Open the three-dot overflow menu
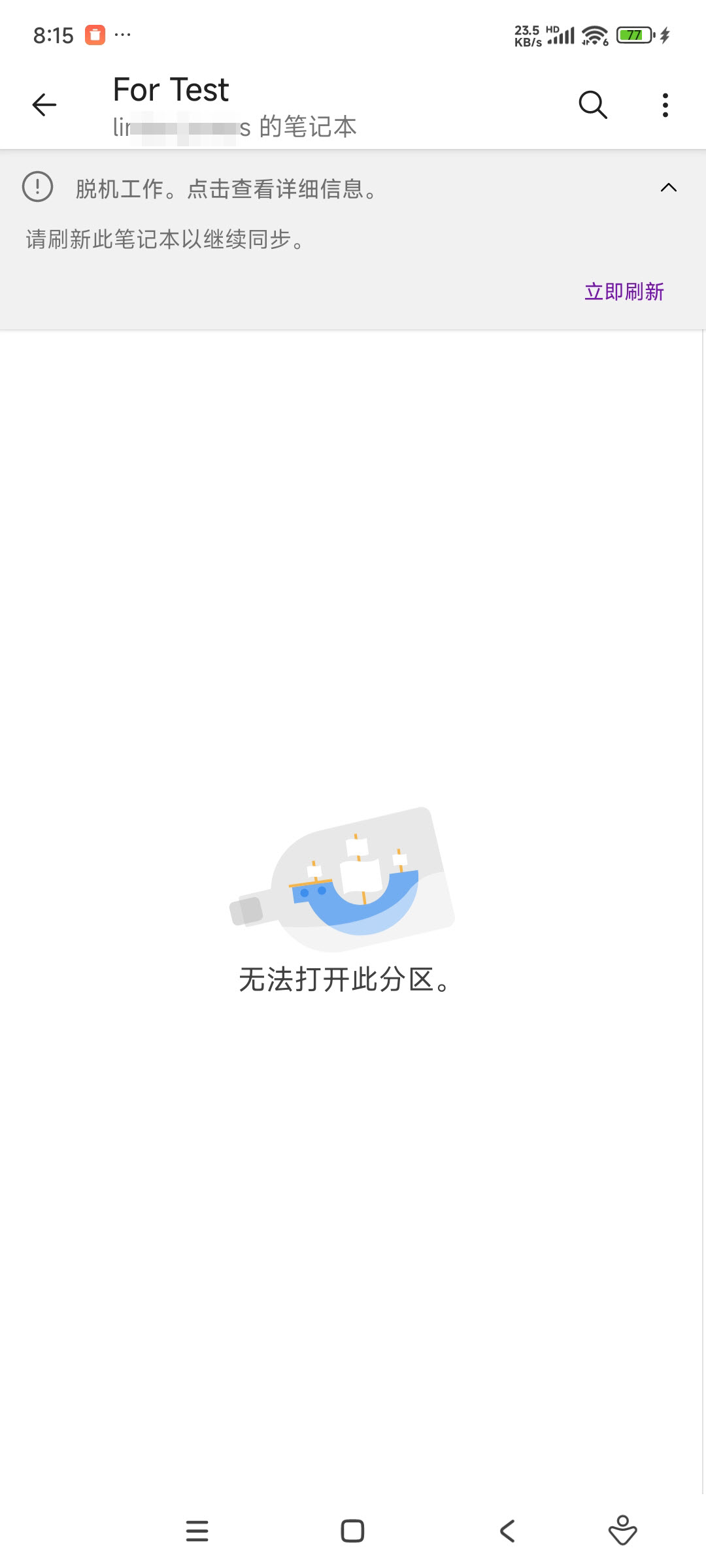Image resolution: width=706 pixels, height=1568 pixels. click(x=665, y=105)
